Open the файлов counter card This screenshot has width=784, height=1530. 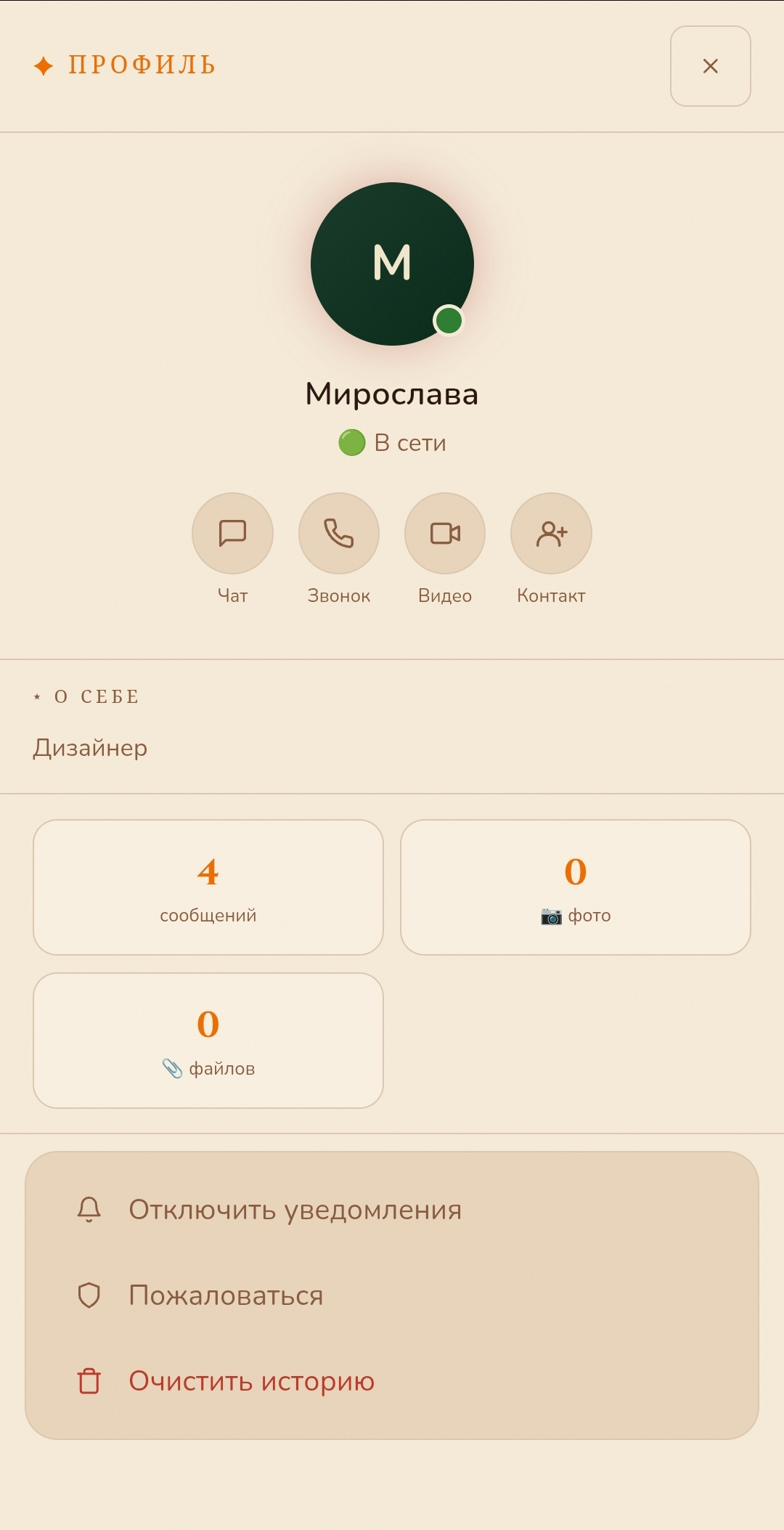[208, 1040]
